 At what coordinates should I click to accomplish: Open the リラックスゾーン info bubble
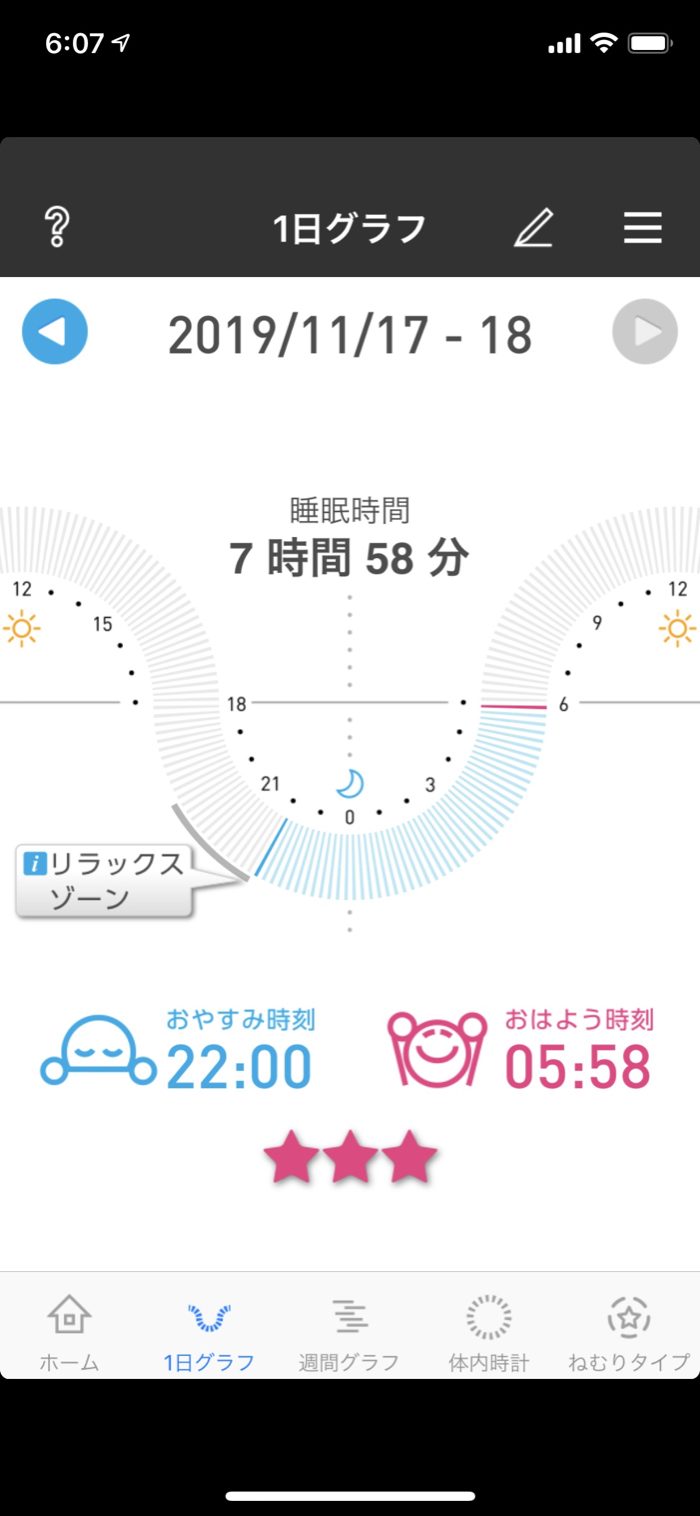[x=103, y=880]
